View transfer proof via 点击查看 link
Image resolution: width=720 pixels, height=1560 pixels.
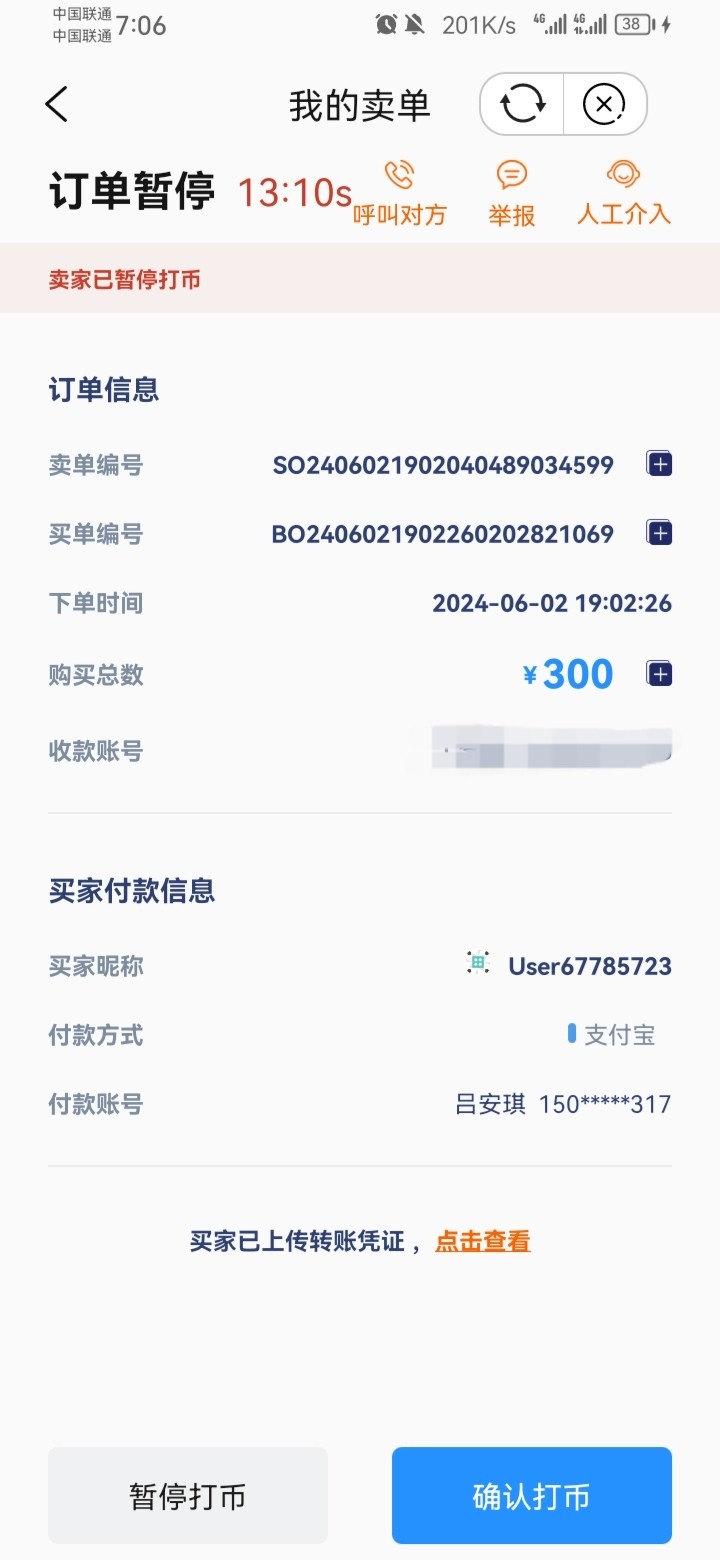pos(482,1242)
